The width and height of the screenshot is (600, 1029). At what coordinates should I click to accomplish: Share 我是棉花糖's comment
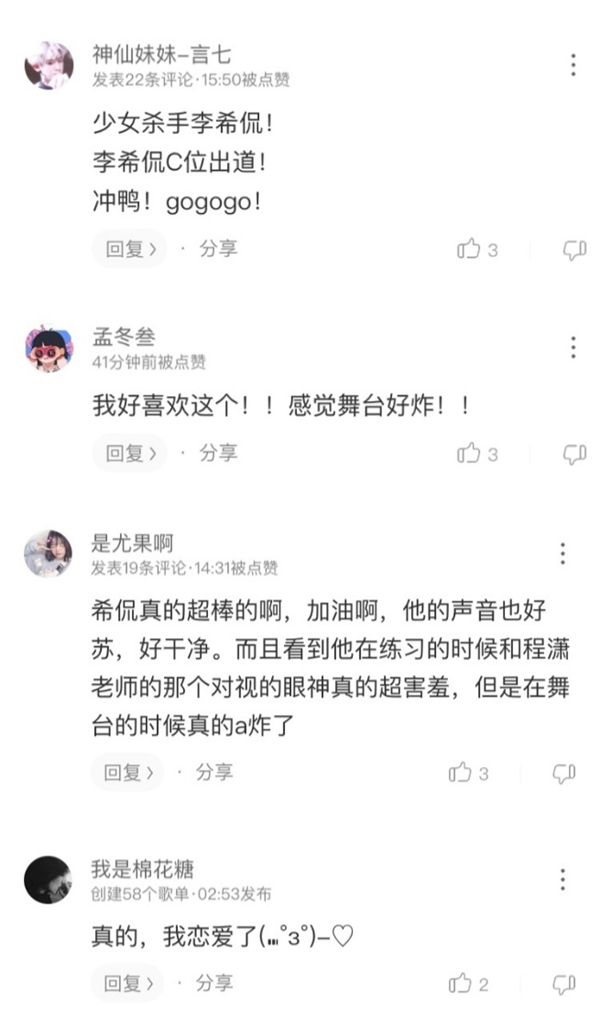pyautogui.click(x=214, y=984)
